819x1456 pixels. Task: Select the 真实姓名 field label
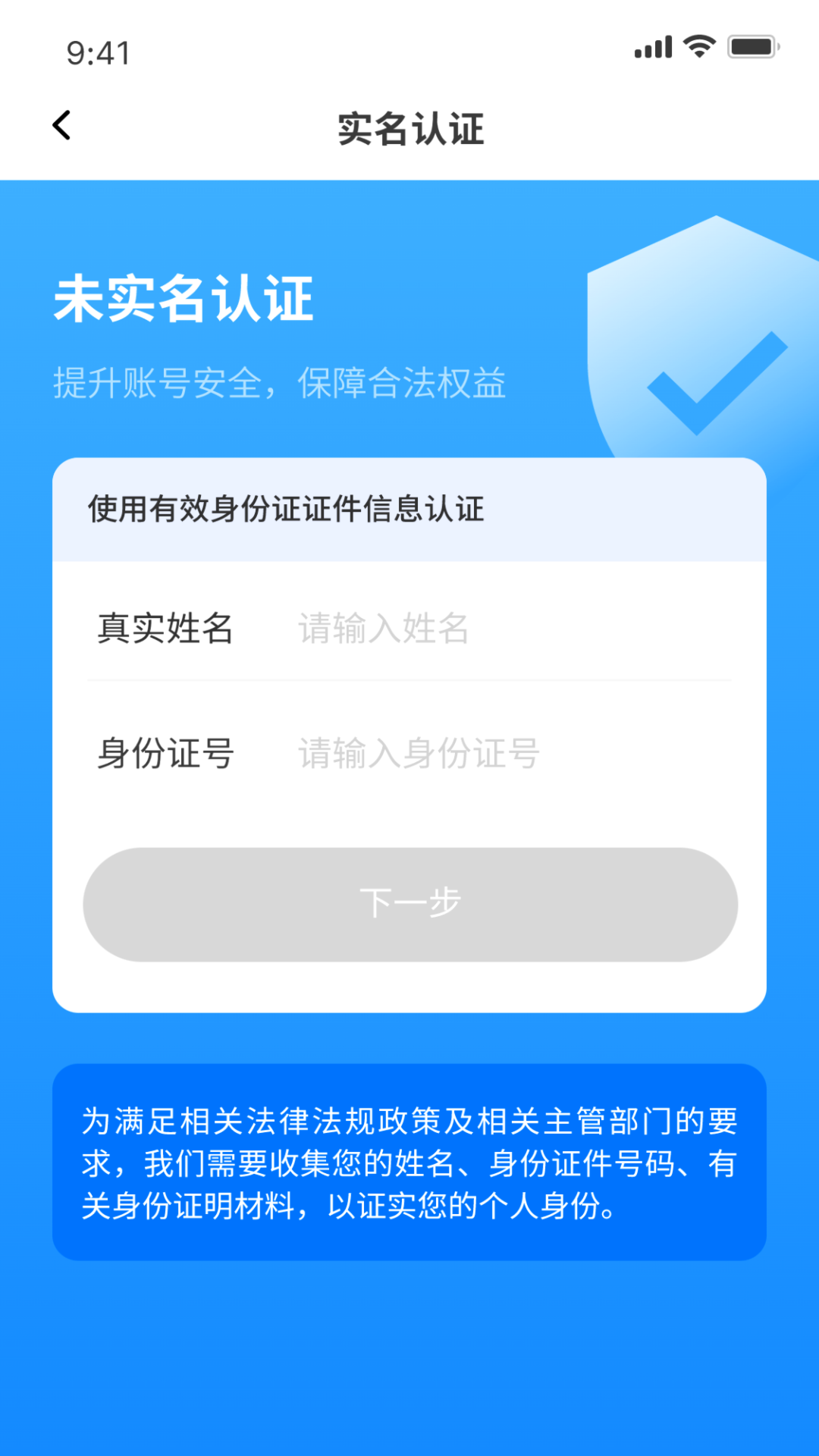(165, 629)
